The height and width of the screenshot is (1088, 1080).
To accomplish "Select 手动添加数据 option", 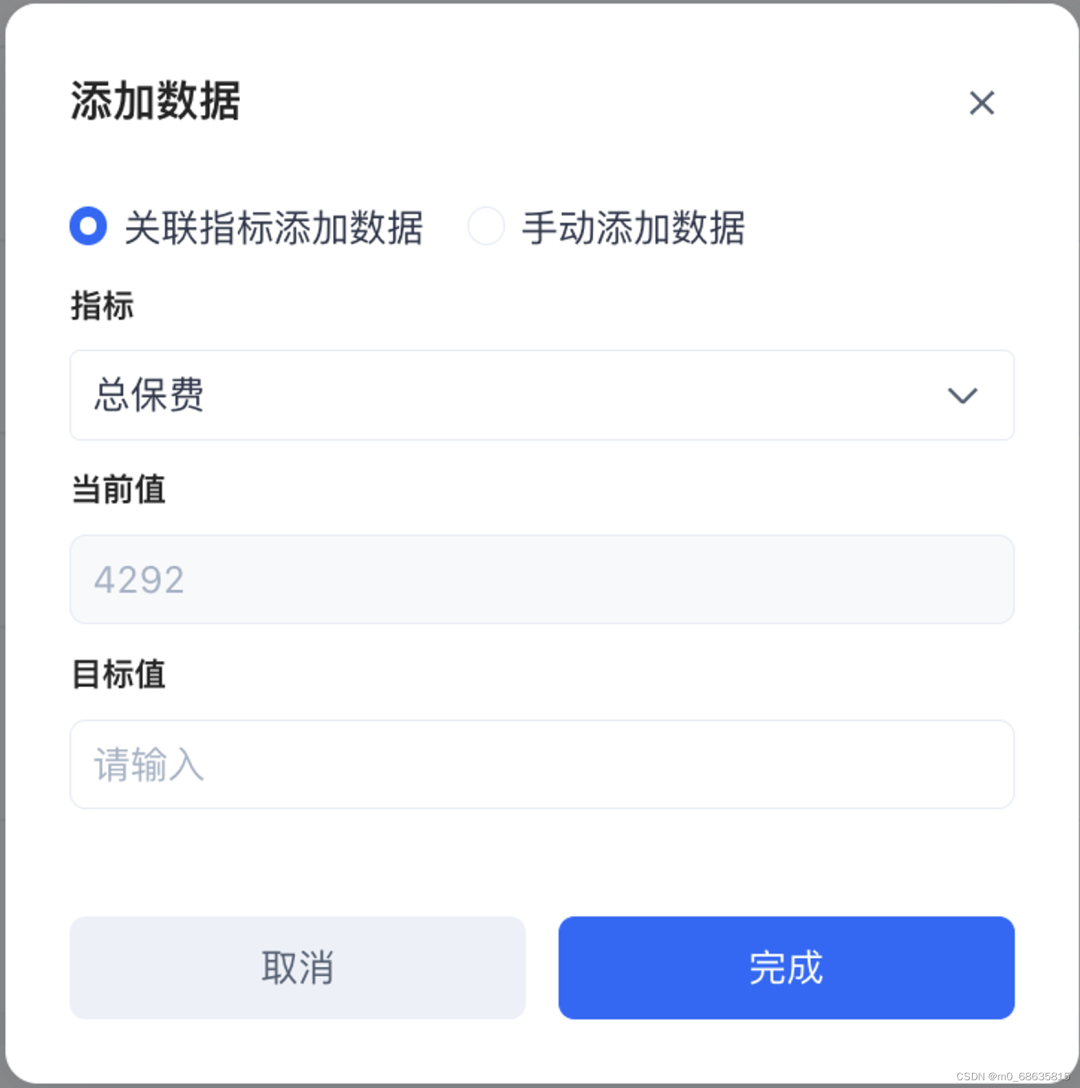I will point(486,227).
